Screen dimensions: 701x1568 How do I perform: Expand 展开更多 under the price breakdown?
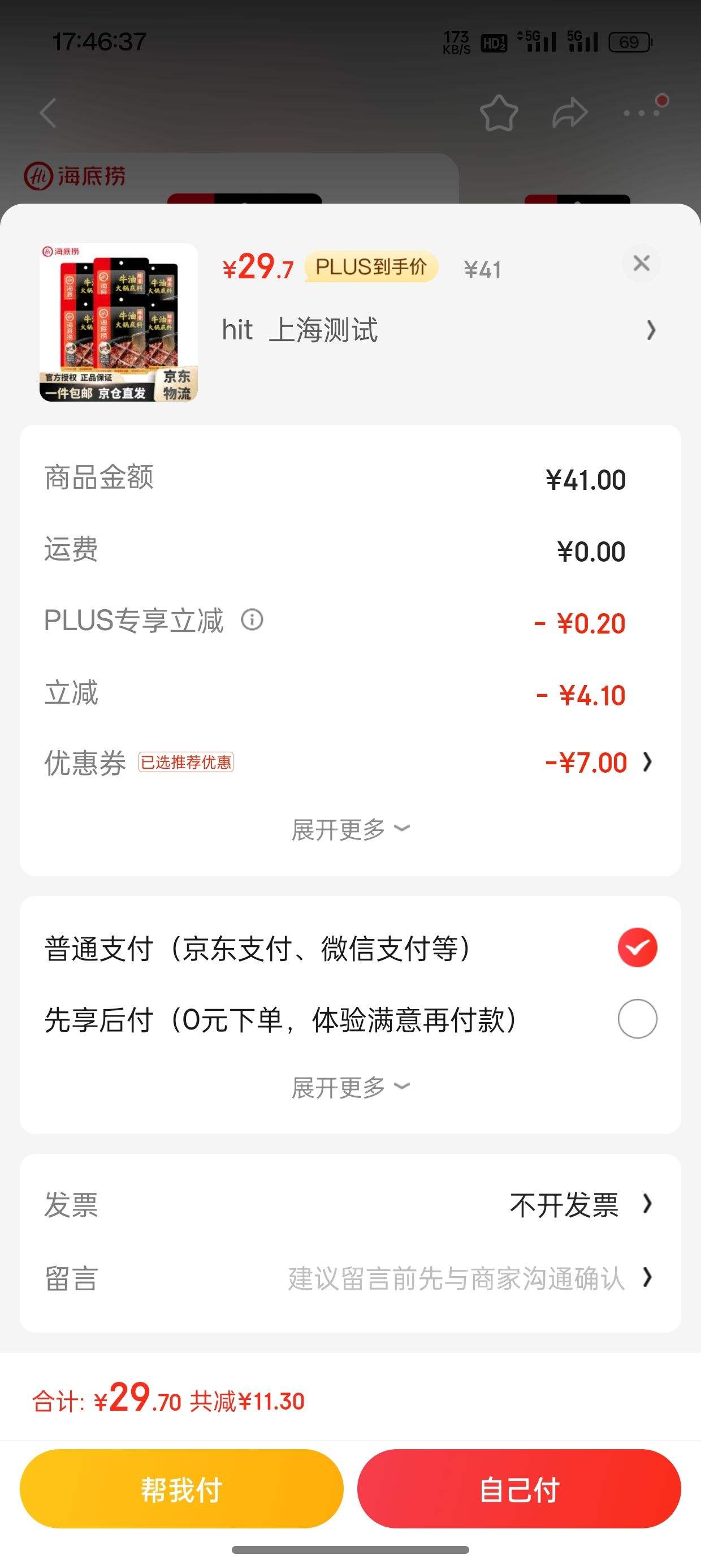tap(350, 828)
